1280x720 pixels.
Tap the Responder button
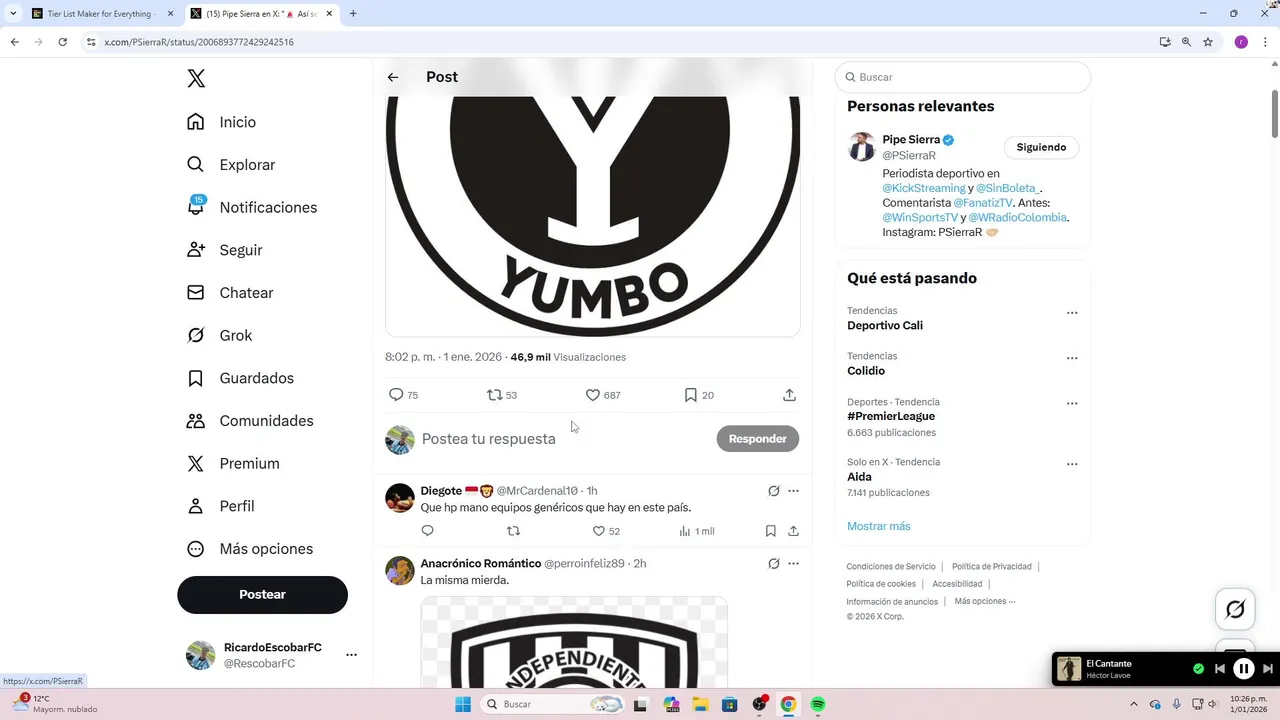pyautogui.click(x=757, y=439)
